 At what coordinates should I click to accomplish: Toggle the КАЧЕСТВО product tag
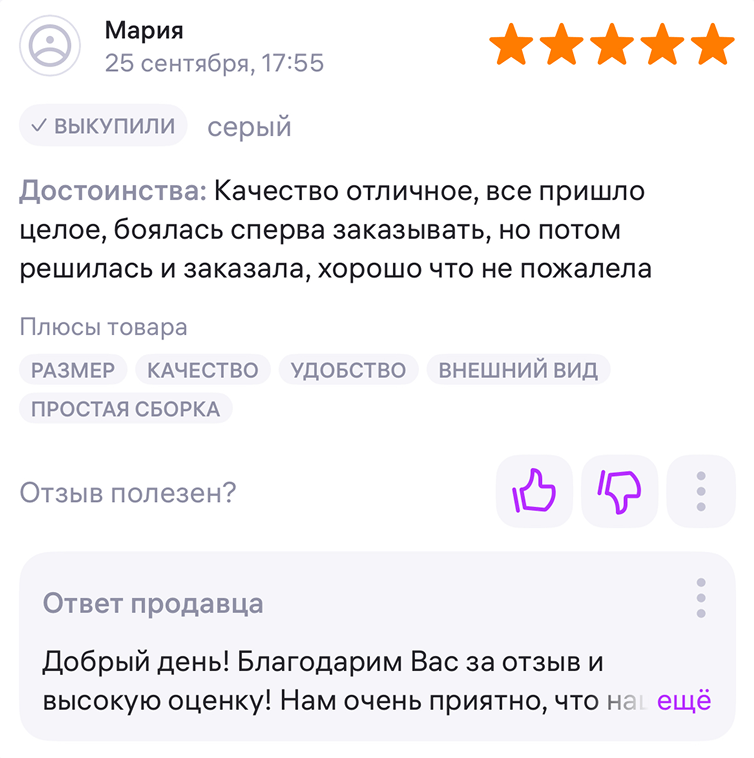coord(202,369)
